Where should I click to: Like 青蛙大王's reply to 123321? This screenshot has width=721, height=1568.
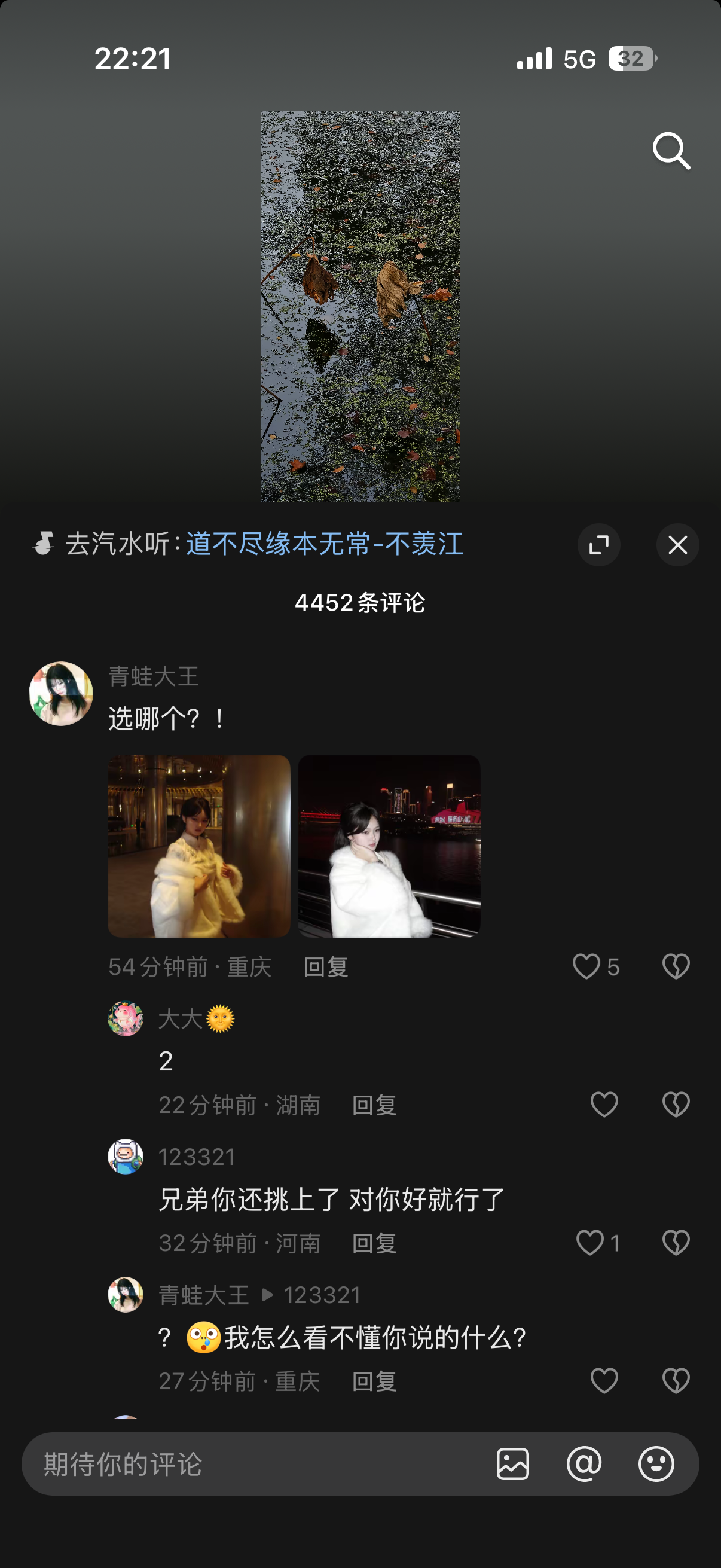click(x=604, y=1380)
